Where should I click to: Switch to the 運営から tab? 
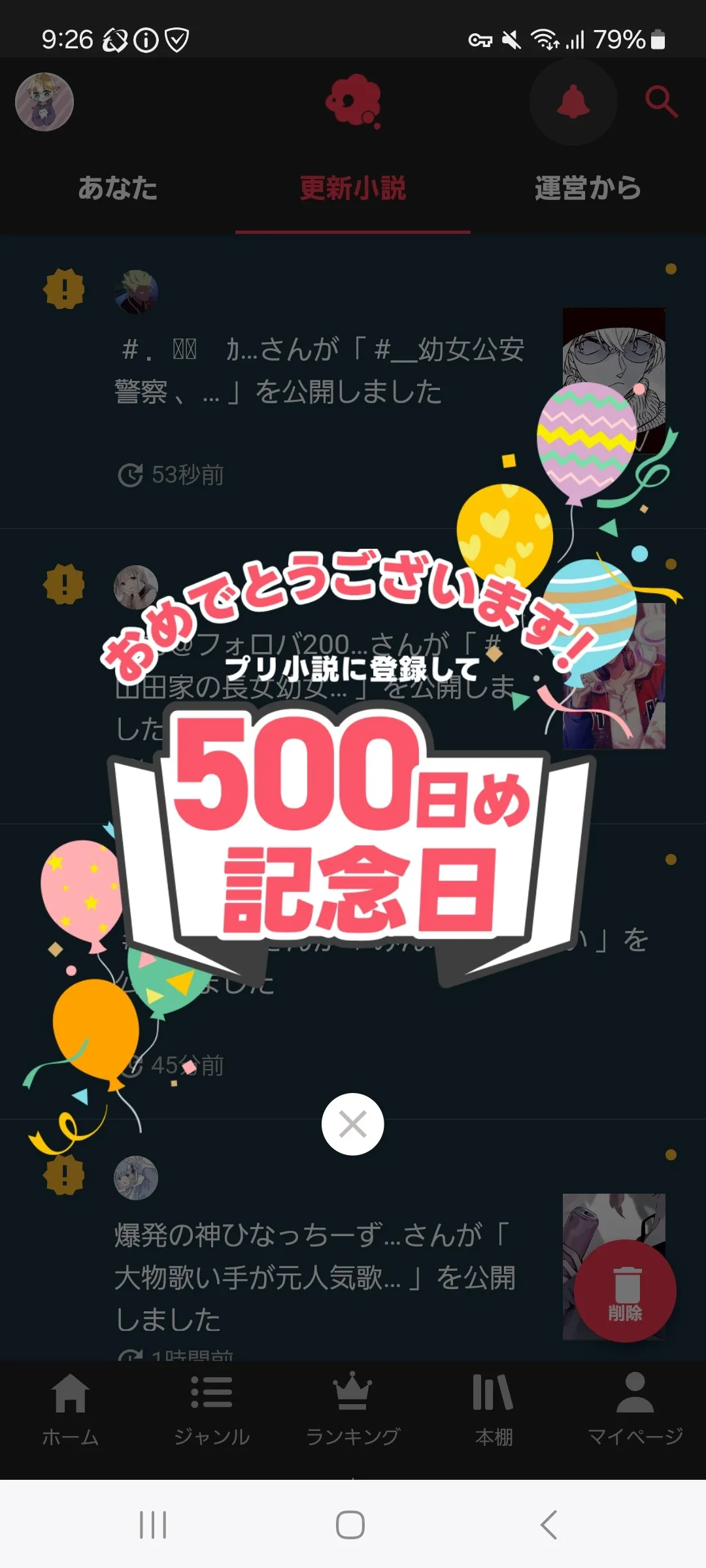click(x=587, y=188)
